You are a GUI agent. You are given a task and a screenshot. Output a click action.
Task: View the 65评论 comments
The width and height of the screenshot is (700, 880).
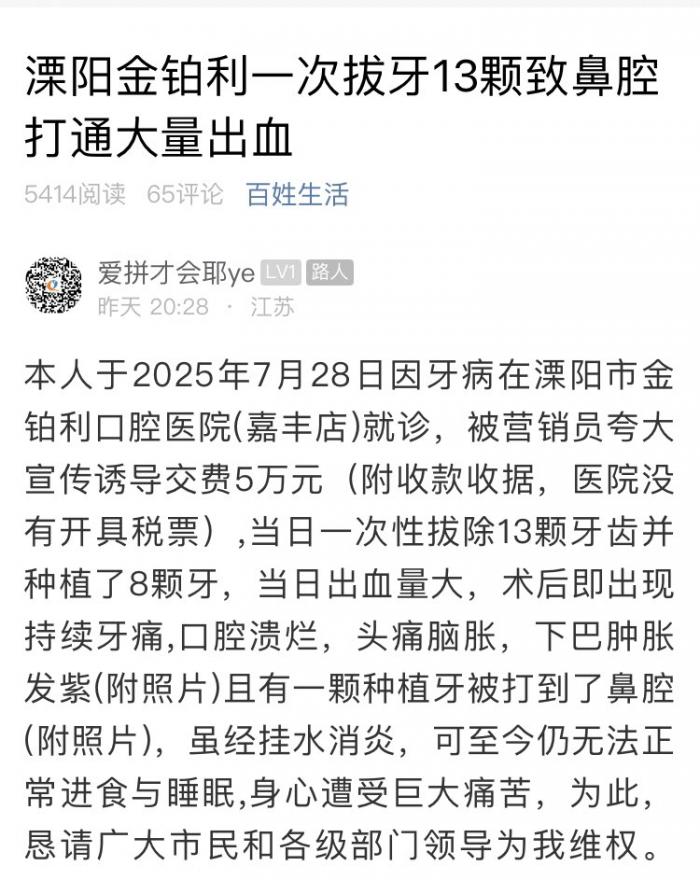[x=185, y=194]
